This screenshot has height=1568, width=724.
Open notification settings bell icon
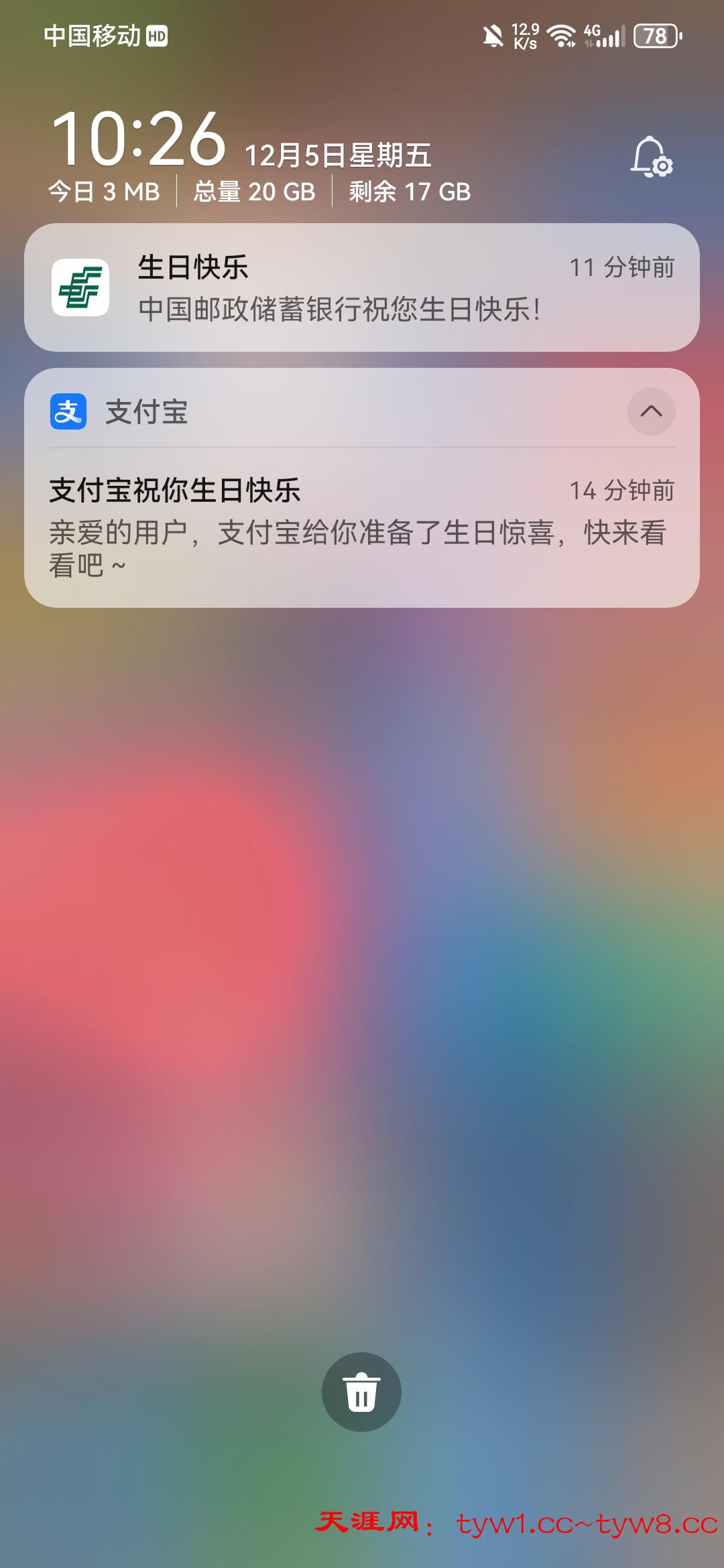pos(651,157)
